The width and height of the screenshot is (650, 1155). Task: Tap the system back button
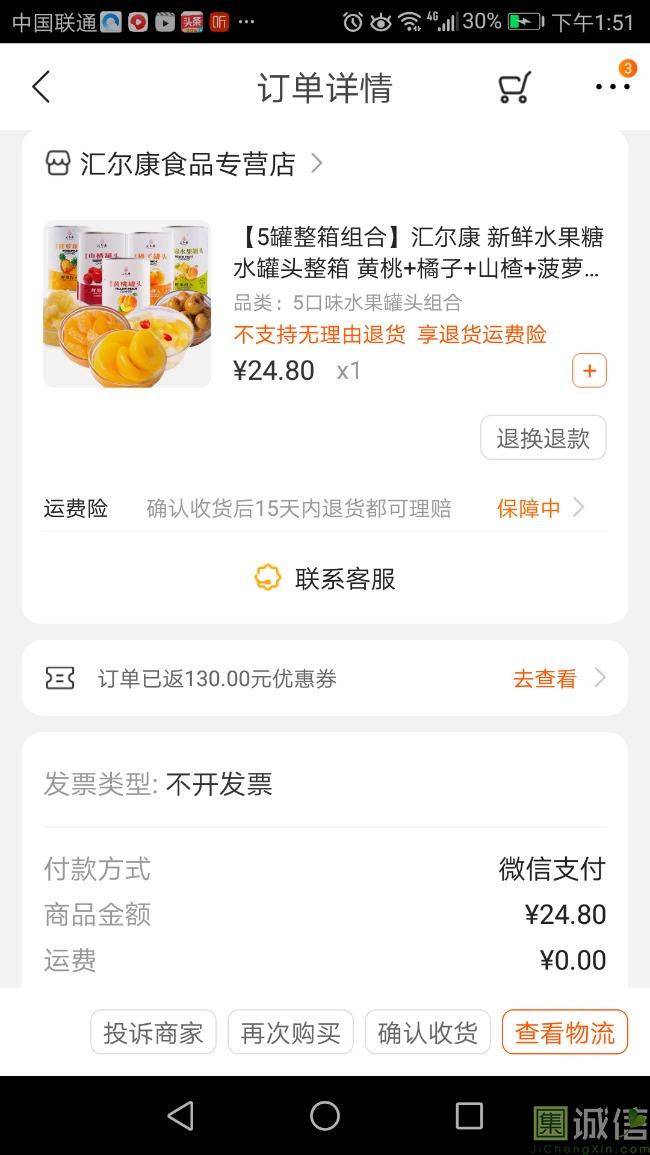181,1116
